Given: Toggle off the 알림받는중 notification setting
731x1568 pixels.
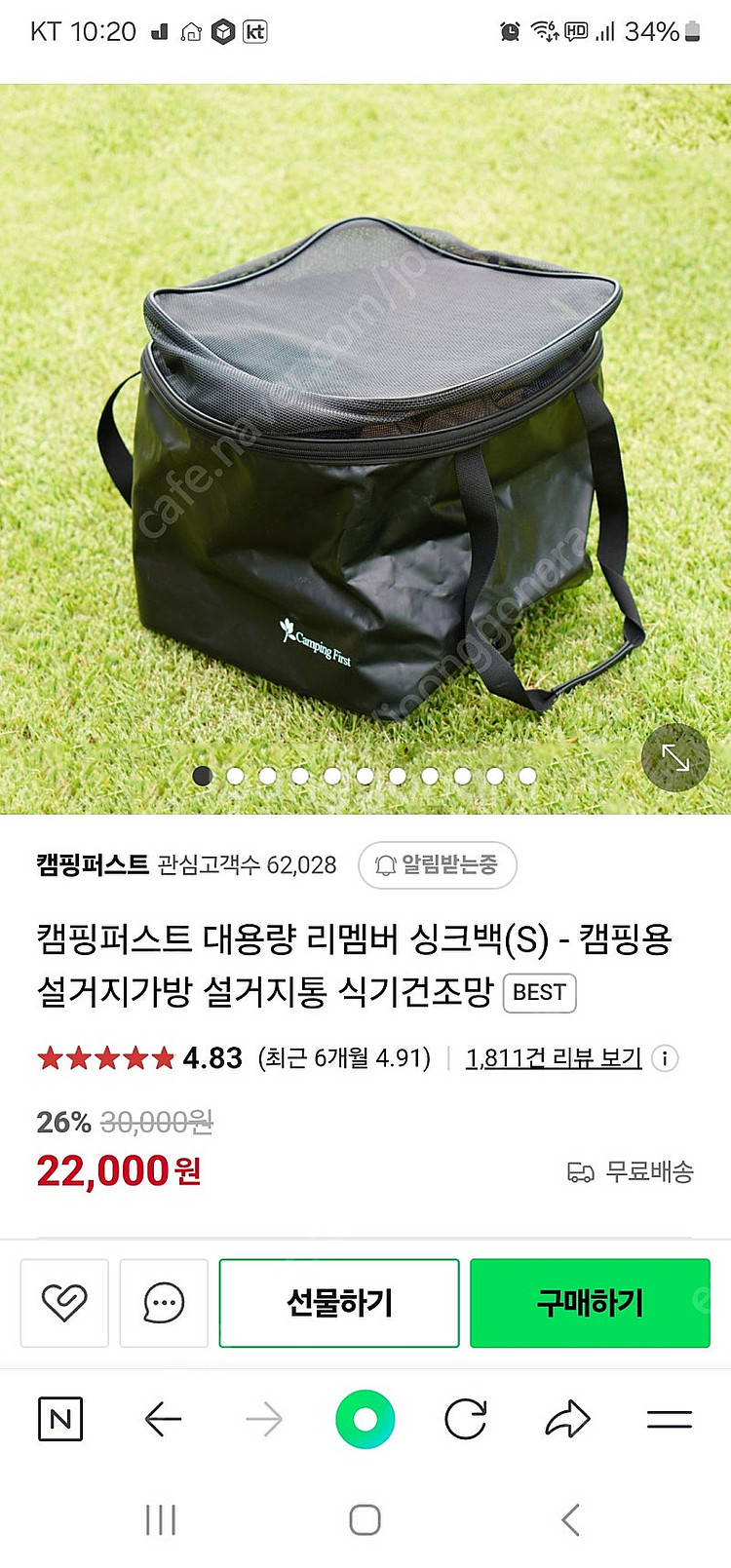Looking at the screenshot, I should point(437,866).
